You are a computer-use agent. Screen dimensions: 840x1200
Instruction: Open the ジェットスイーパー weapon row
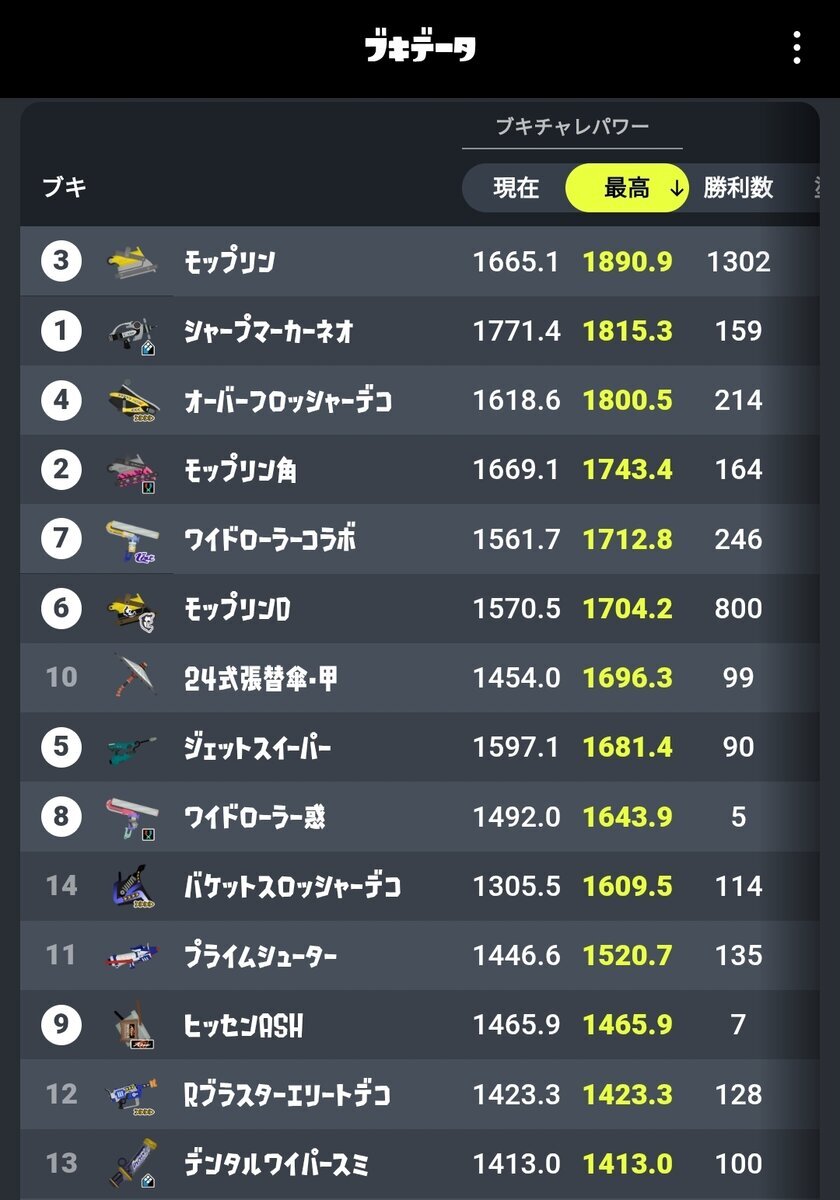point(257,748)
